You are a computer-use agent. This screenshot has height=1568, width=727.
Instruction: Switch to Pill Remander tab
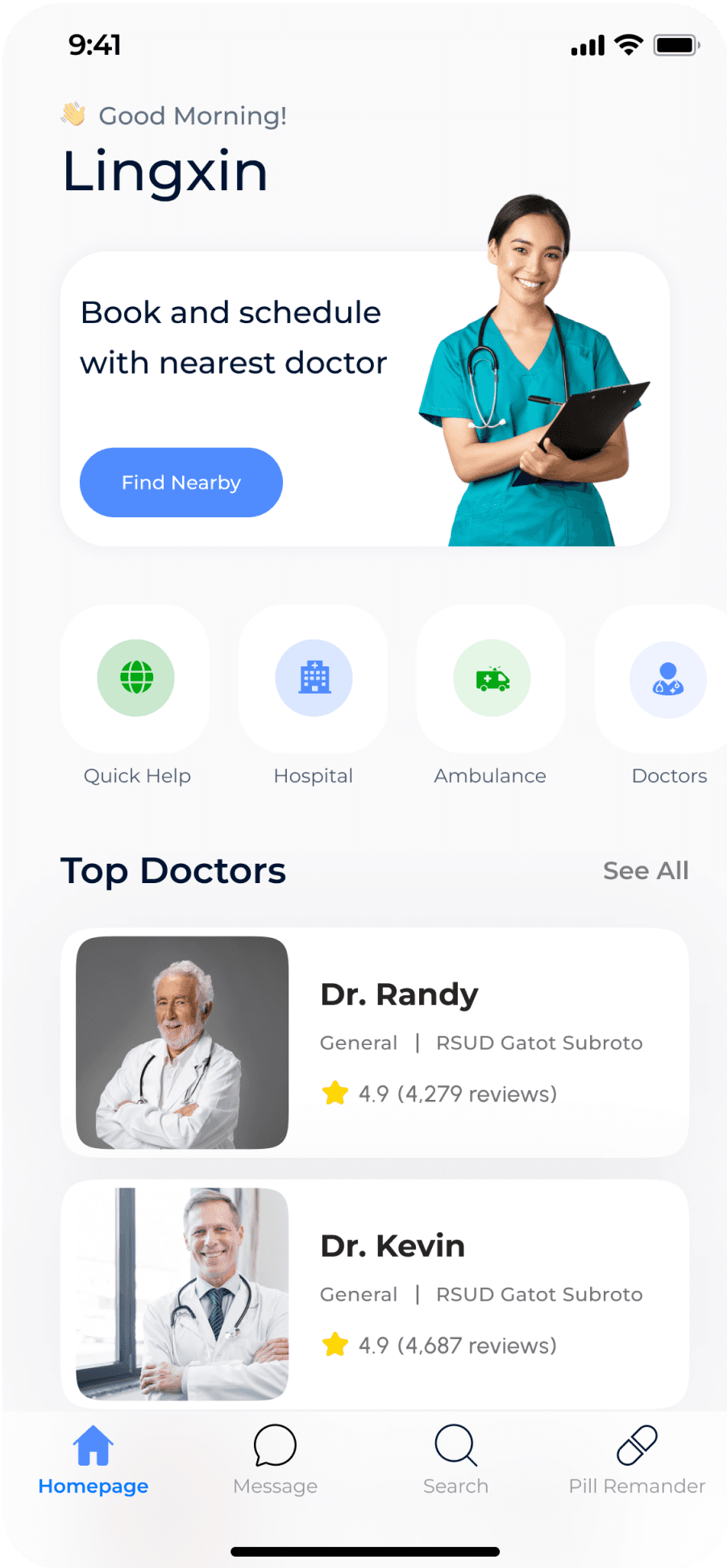click(x=637, y=1460)
